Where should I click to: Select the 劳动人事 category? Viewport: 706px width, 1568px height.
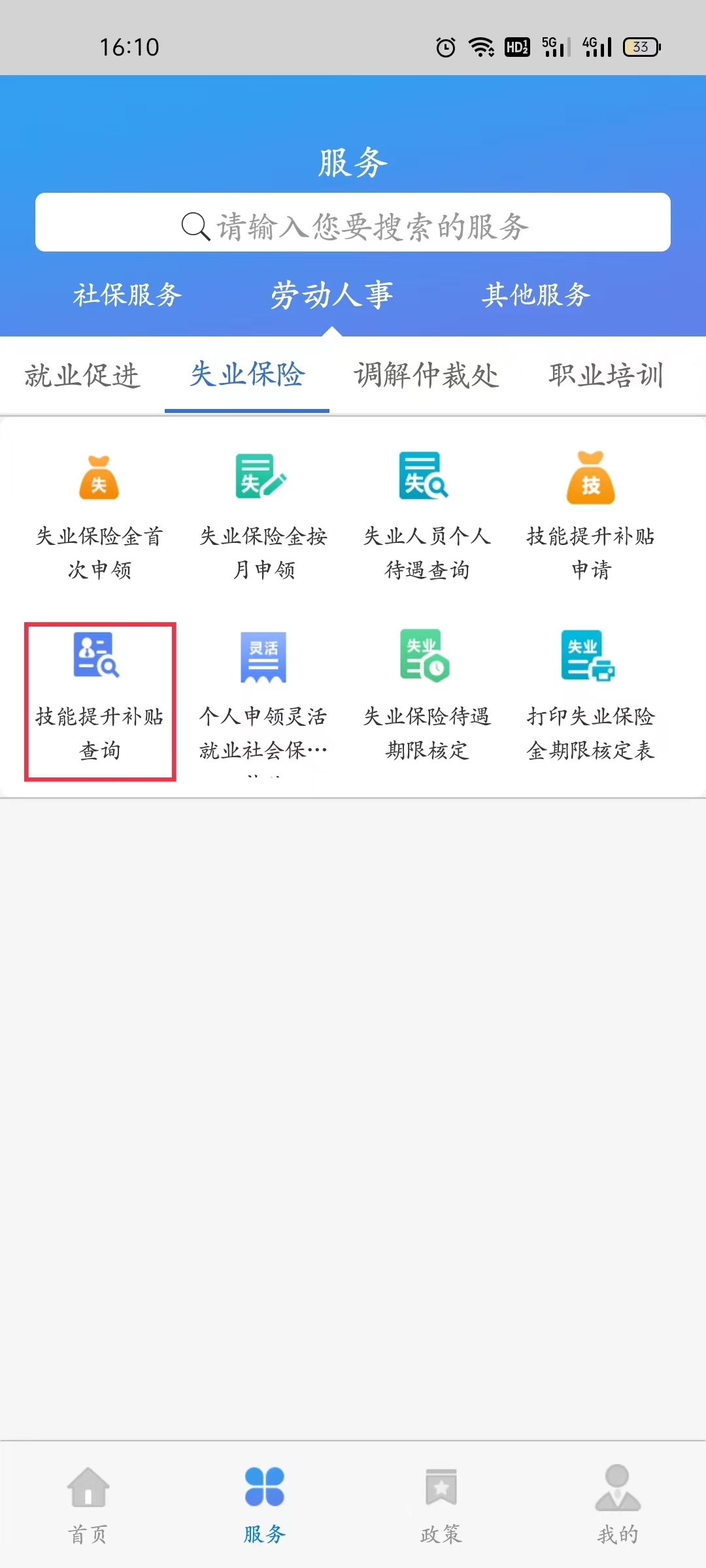[x=331, y=295]
